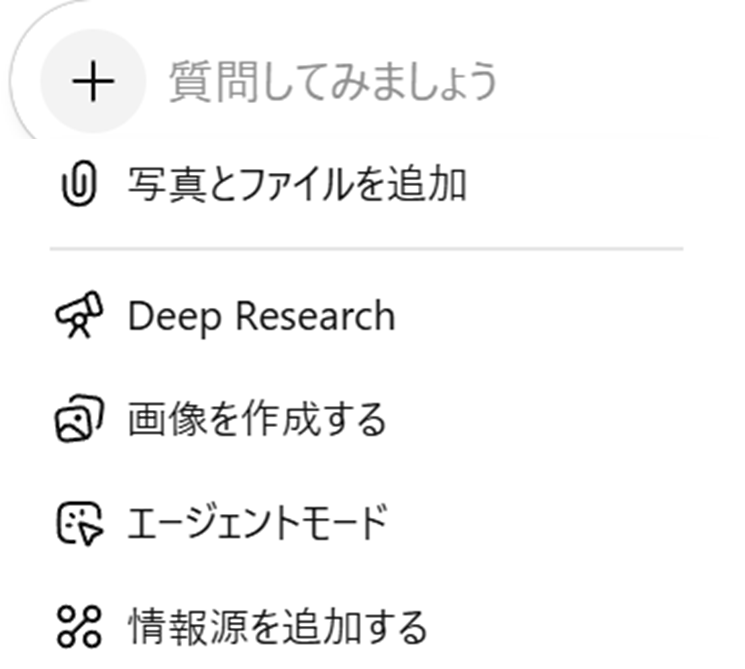Screen dimensions: 745x669
Task: Choose Deep Research from the menu
Action: (260, 317)
